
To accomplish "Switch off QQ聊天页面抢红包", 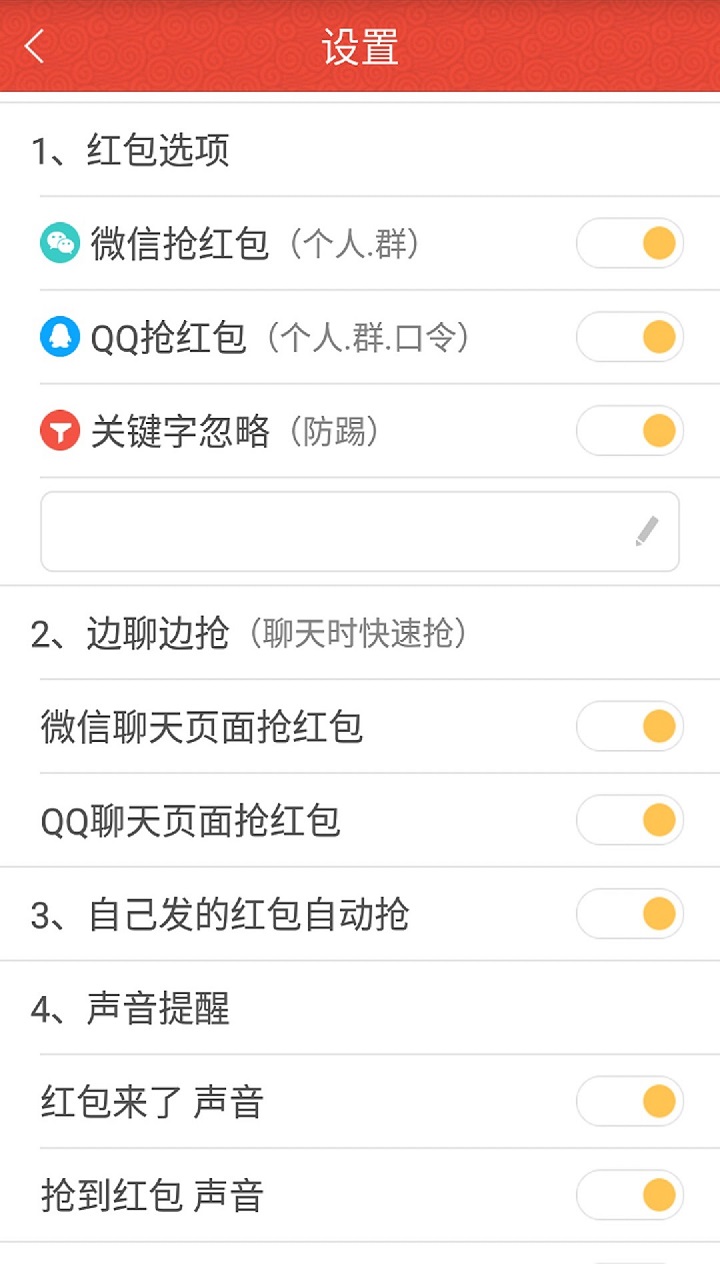I will 630,820.
